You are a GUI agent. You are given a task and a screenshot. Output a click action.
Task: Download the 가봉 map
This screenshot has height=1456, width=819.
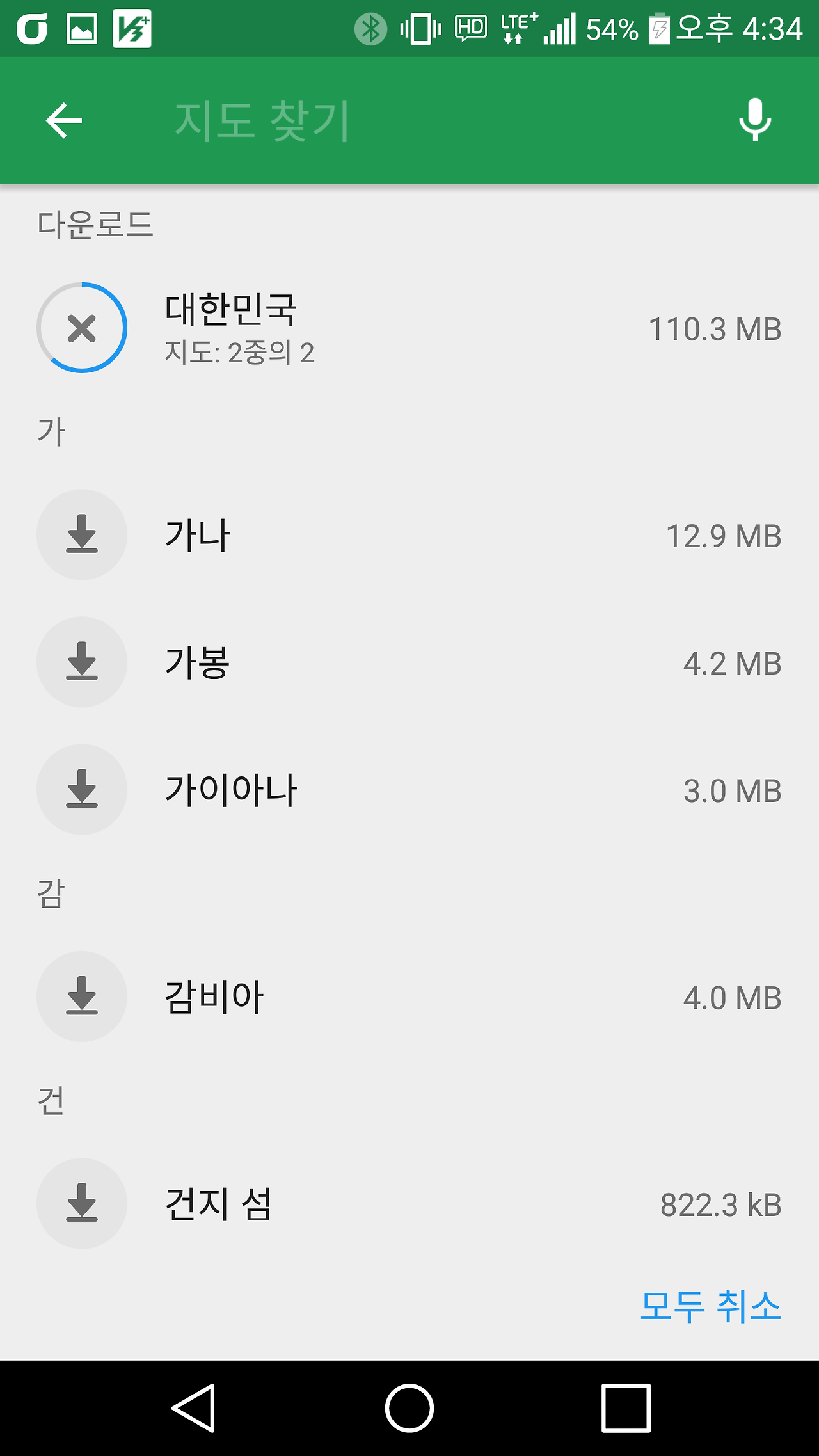point(82,662)
